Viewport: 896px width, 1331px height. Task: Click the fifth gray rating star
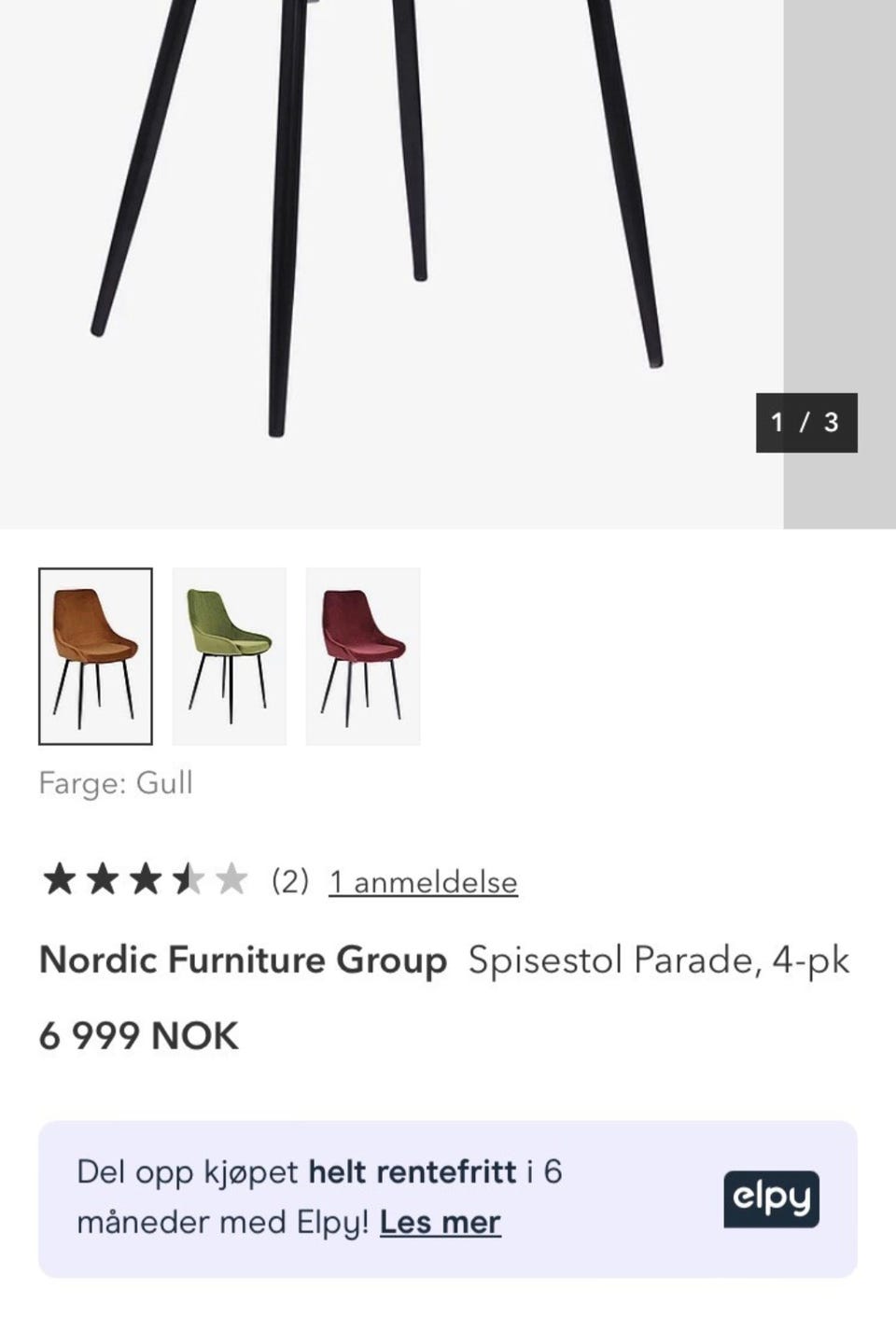(231, 877)
